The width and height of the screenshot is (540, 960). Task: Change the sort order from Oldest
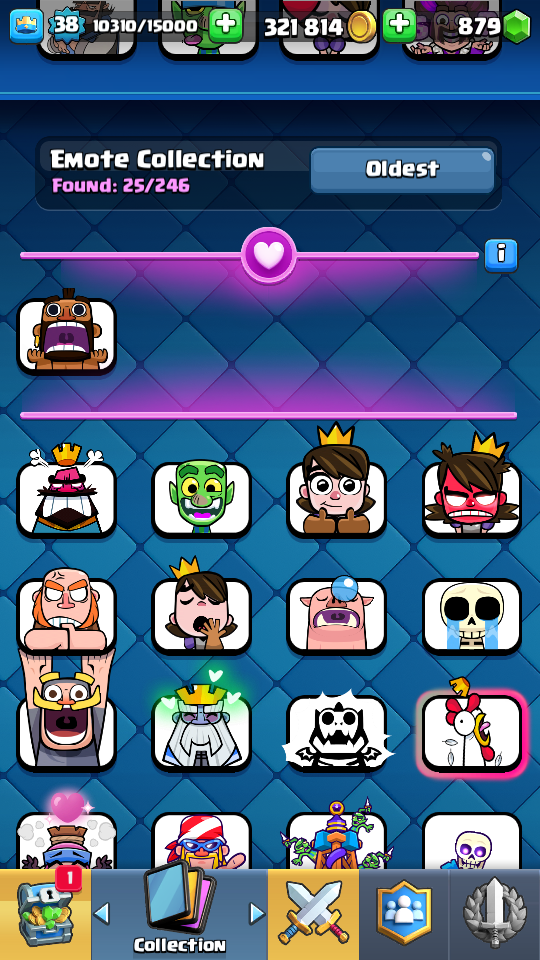coord(402,170)
